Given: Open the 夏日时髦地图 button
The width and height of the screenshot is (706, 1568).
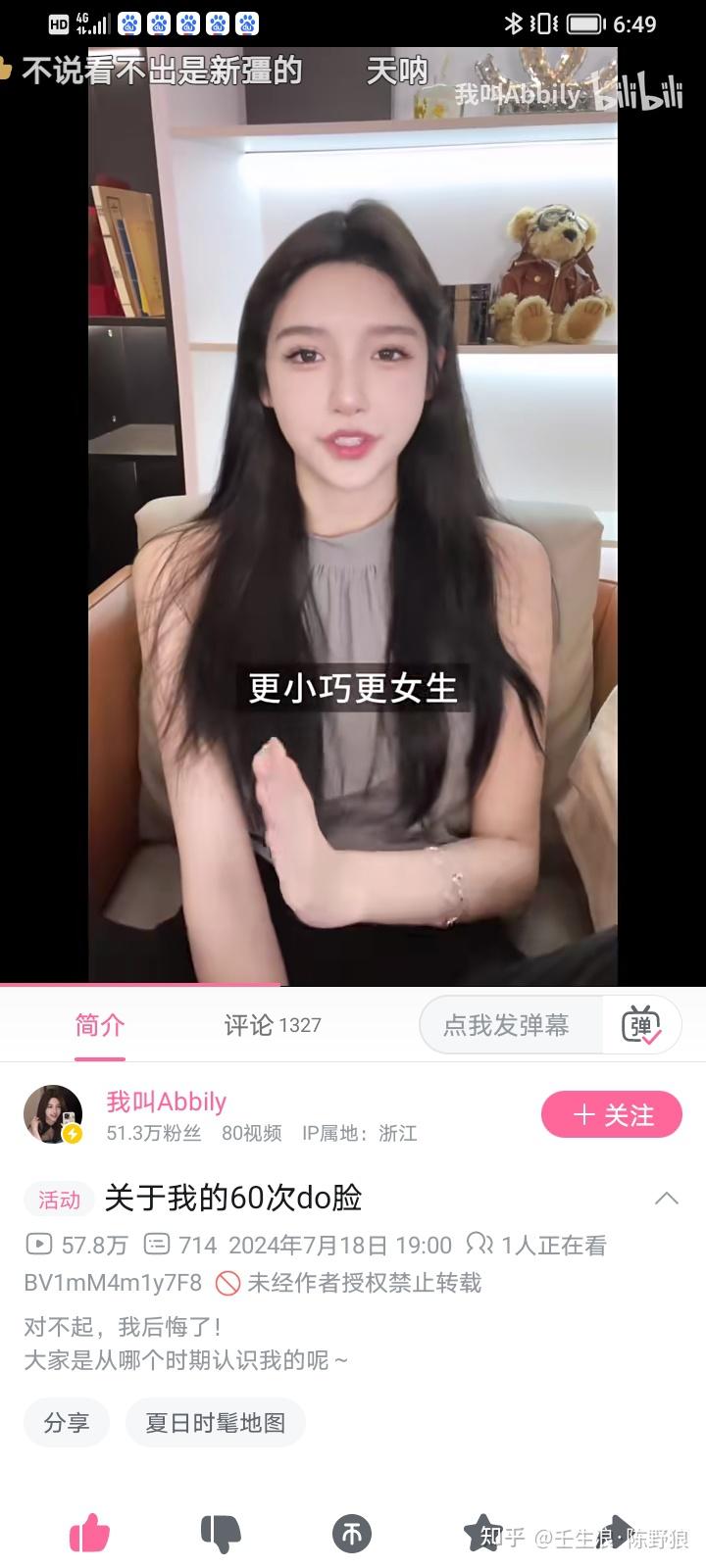Looking at the screenshot, I should (x=215, y=1422).
